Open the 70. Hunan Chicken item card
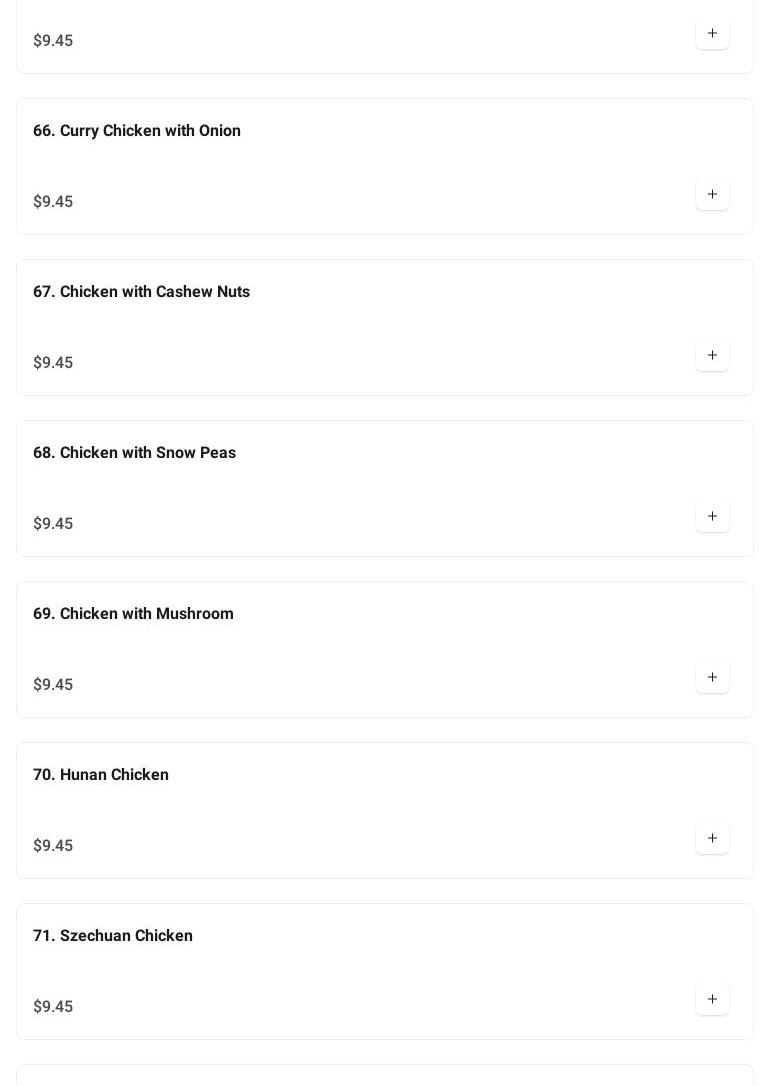This screenshot has width=770, height=1086. 101,775
